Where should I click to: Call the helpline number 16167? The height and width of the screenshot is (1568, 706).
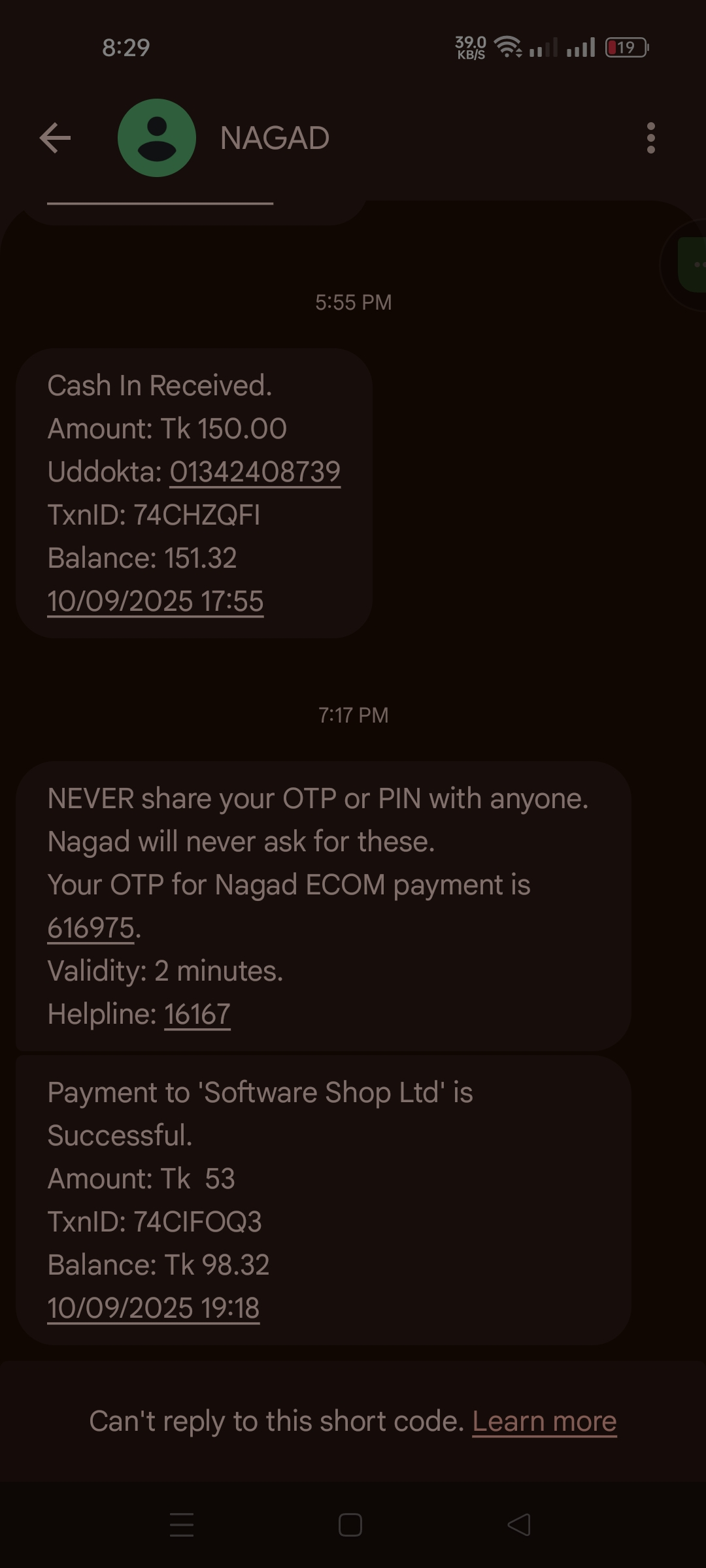[x=197, y=1014]
